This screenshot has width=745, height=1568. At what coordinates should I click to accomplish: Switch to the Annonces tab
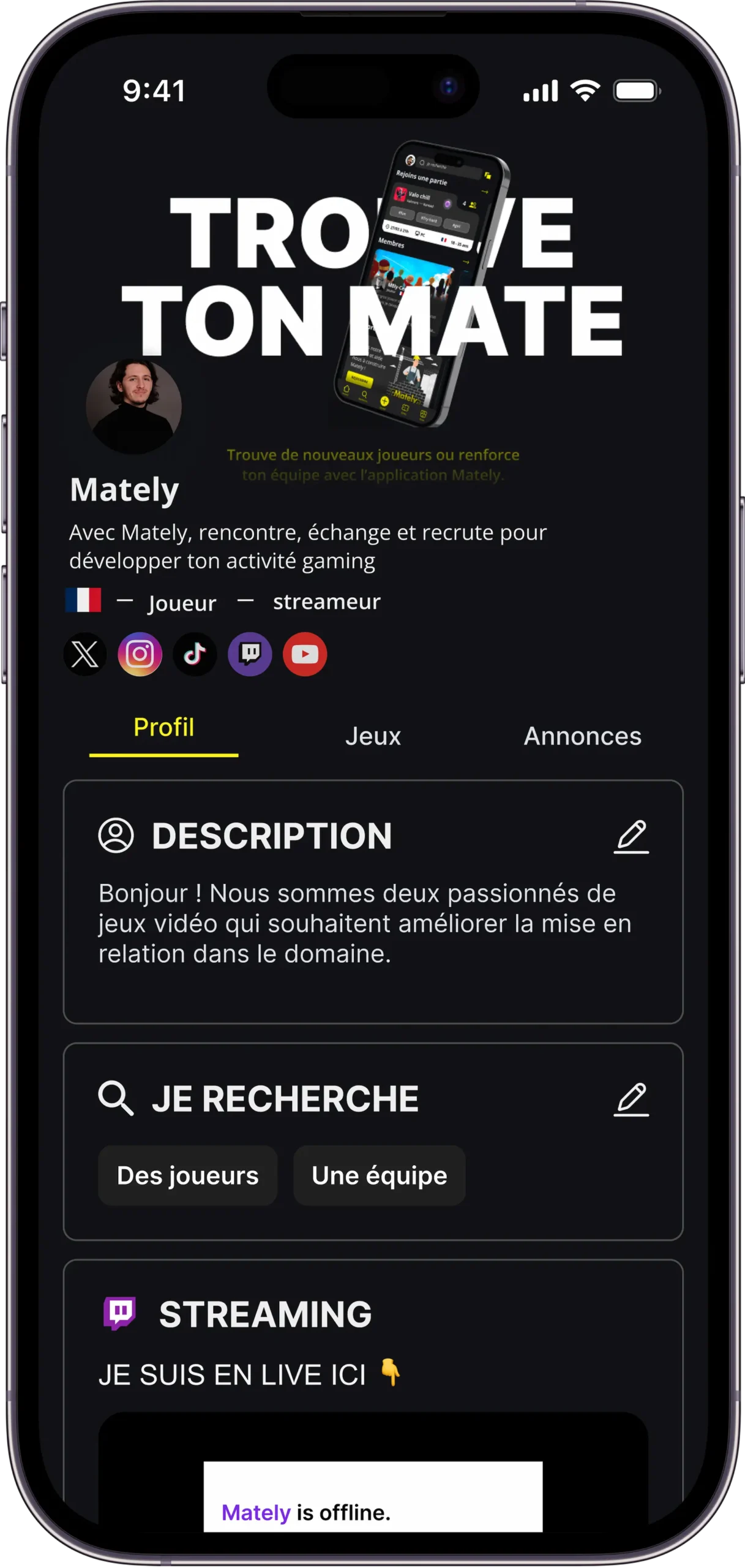point(582,736)
